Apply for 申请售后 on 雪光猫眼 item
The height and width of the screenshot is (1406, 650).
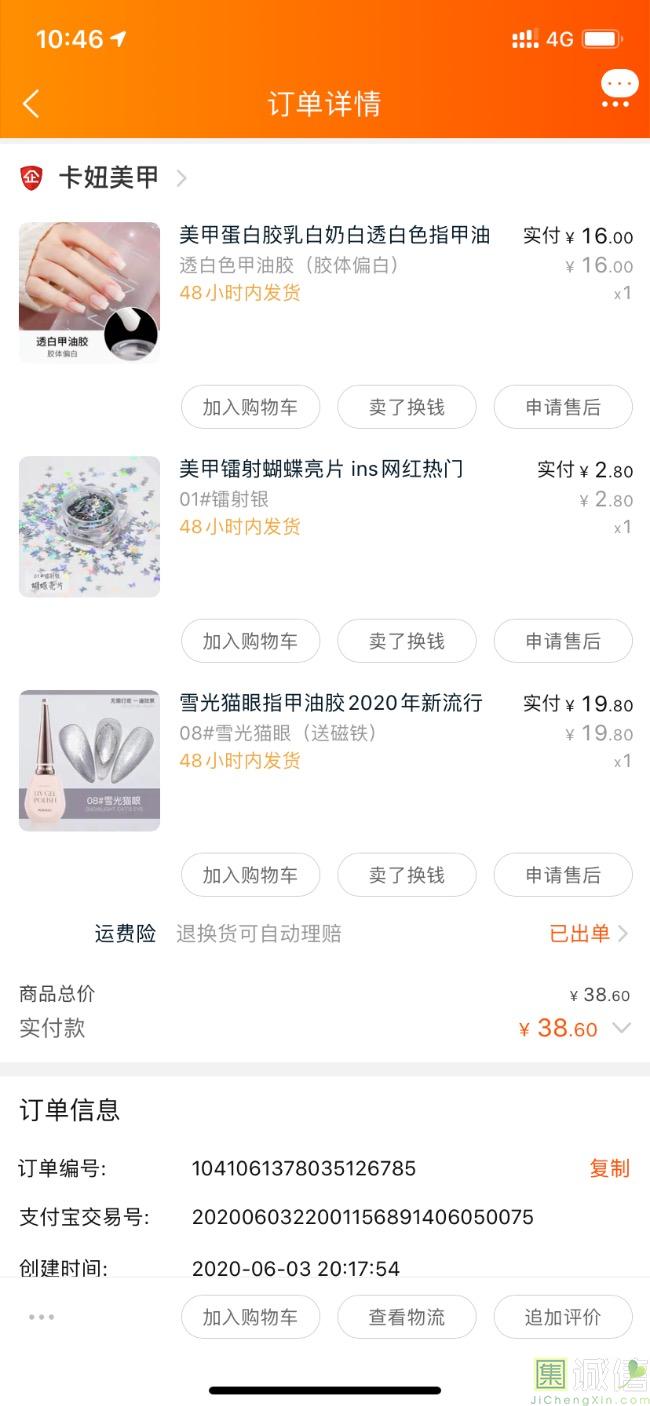coord(563,875)
